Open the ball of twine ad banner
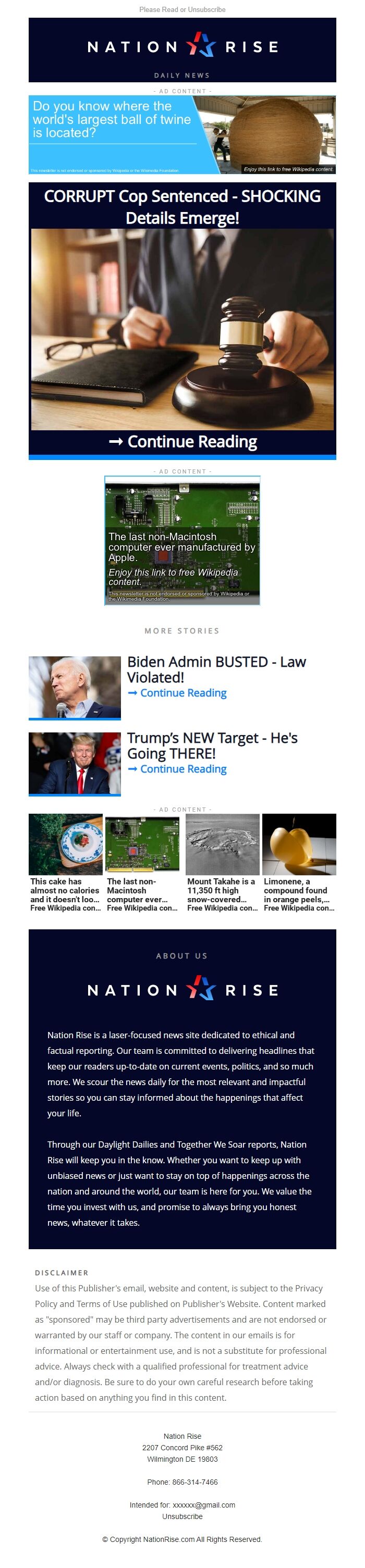Viewport: 365px width, 1568px height. pyautogui.click(x=182, y=134)
